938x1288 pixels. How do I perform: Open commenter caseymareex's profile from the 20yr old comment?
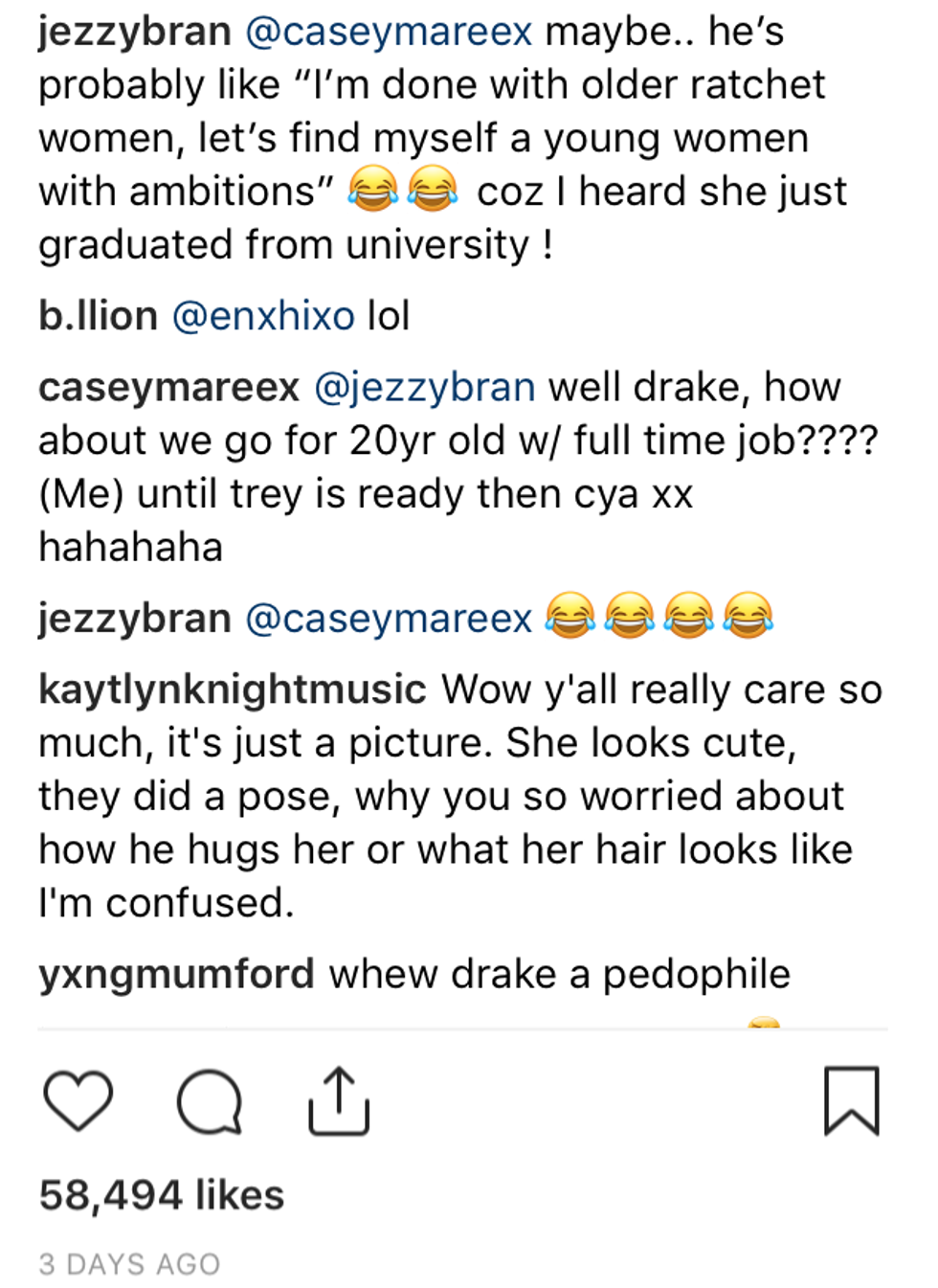pos(168,388)
